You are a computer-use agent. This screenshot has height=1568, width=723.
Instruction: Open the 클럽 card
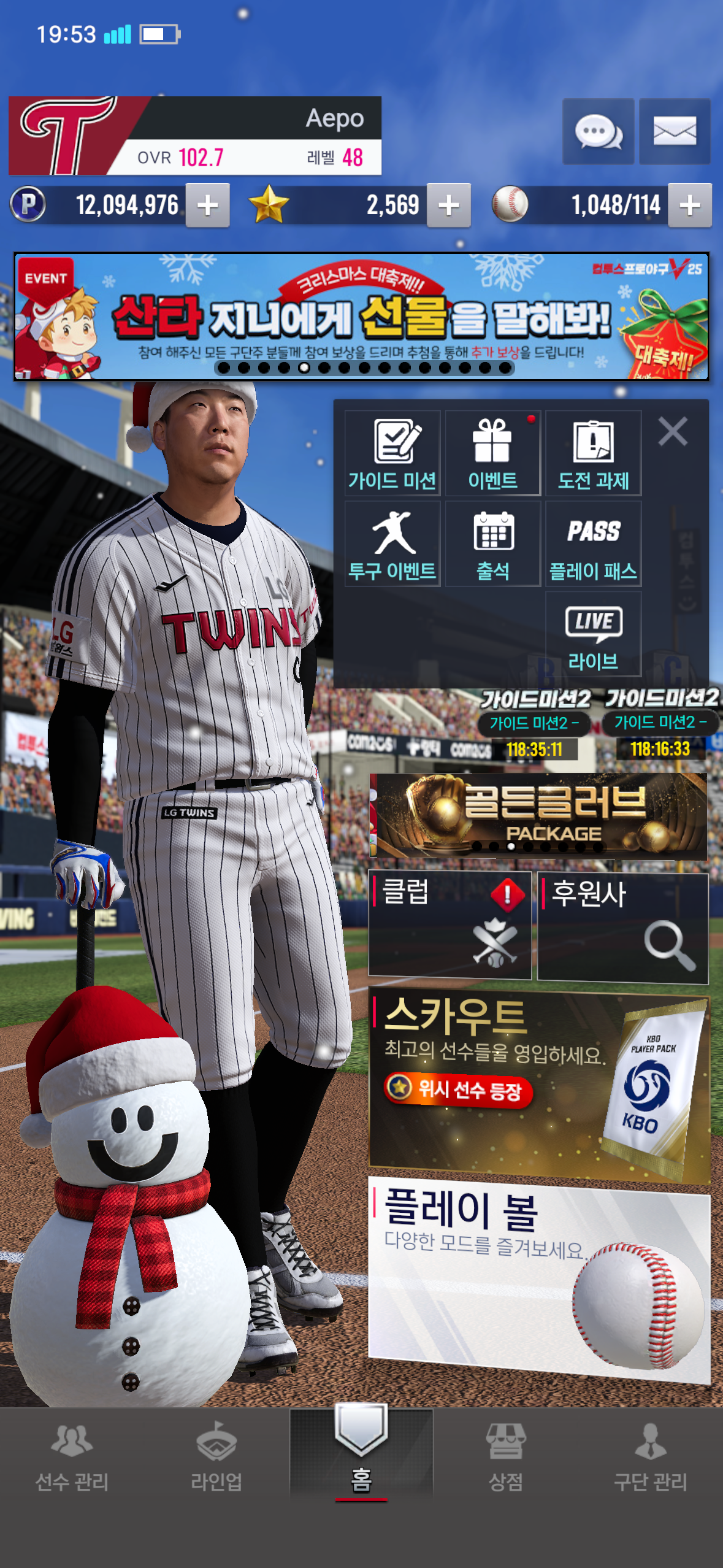pyautogui.click(x=449, y=924)
